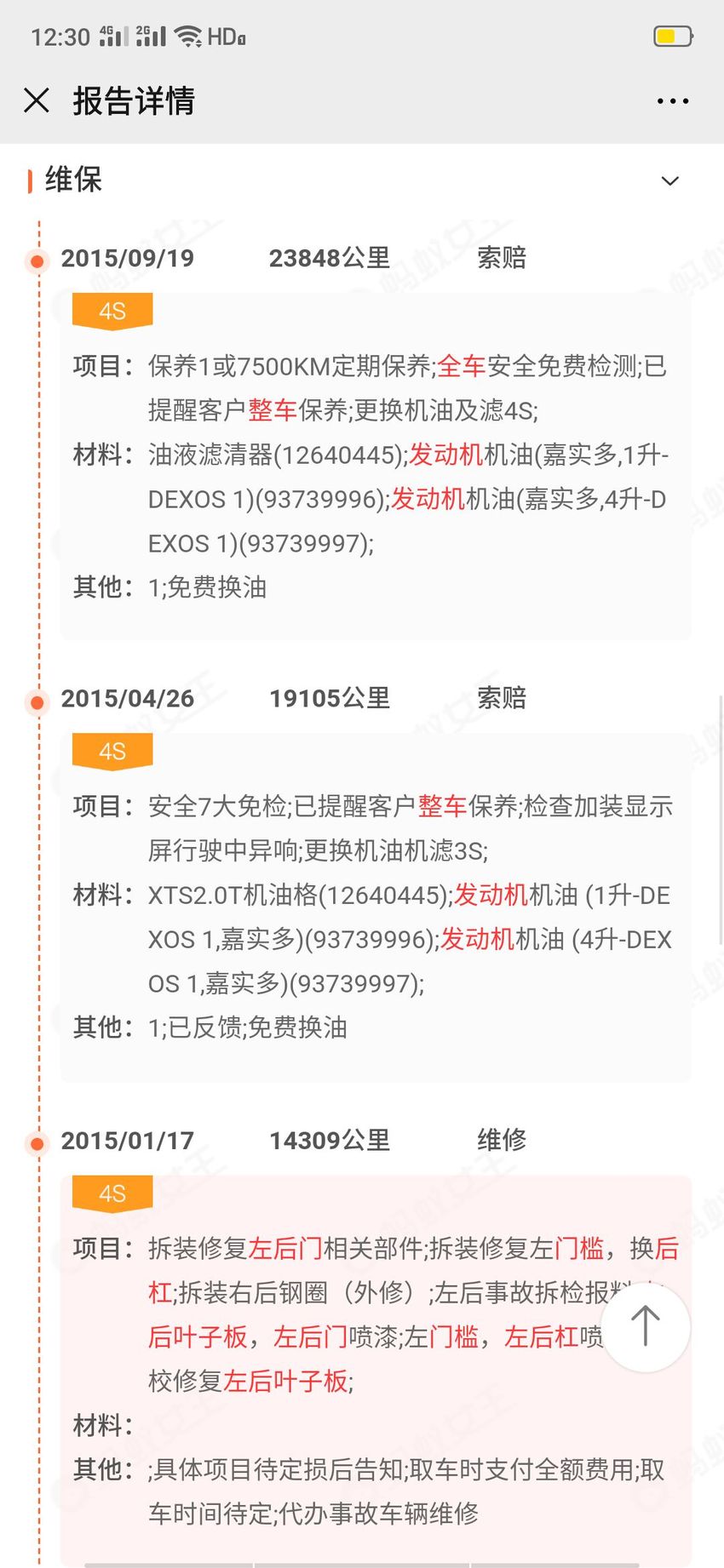This screenshot has height=1568, width=724.
Task: Tap the scroll-to-top arrow button
Action: (646, 1326)
